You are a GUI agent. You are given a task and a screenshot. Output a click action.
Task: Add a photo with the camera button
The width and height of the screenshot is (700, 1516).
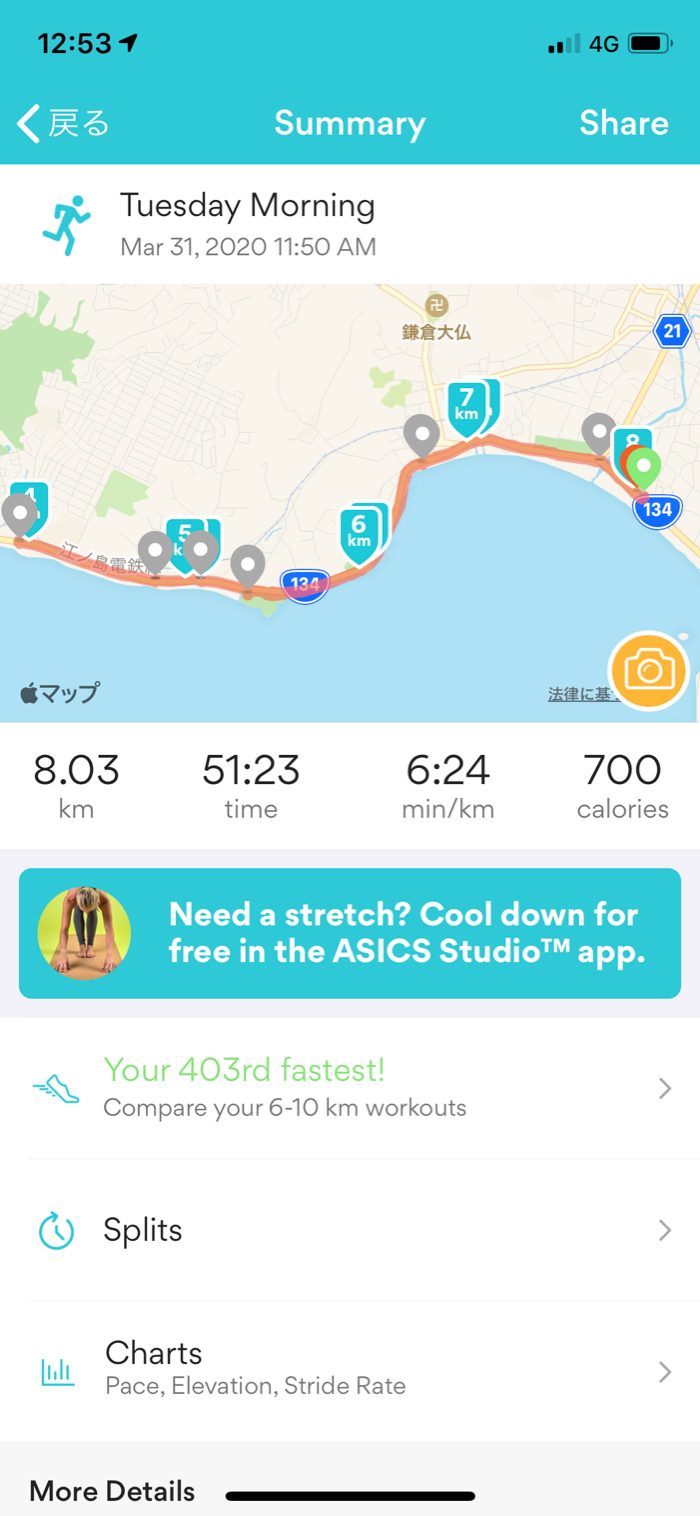[x=649, y=670]
